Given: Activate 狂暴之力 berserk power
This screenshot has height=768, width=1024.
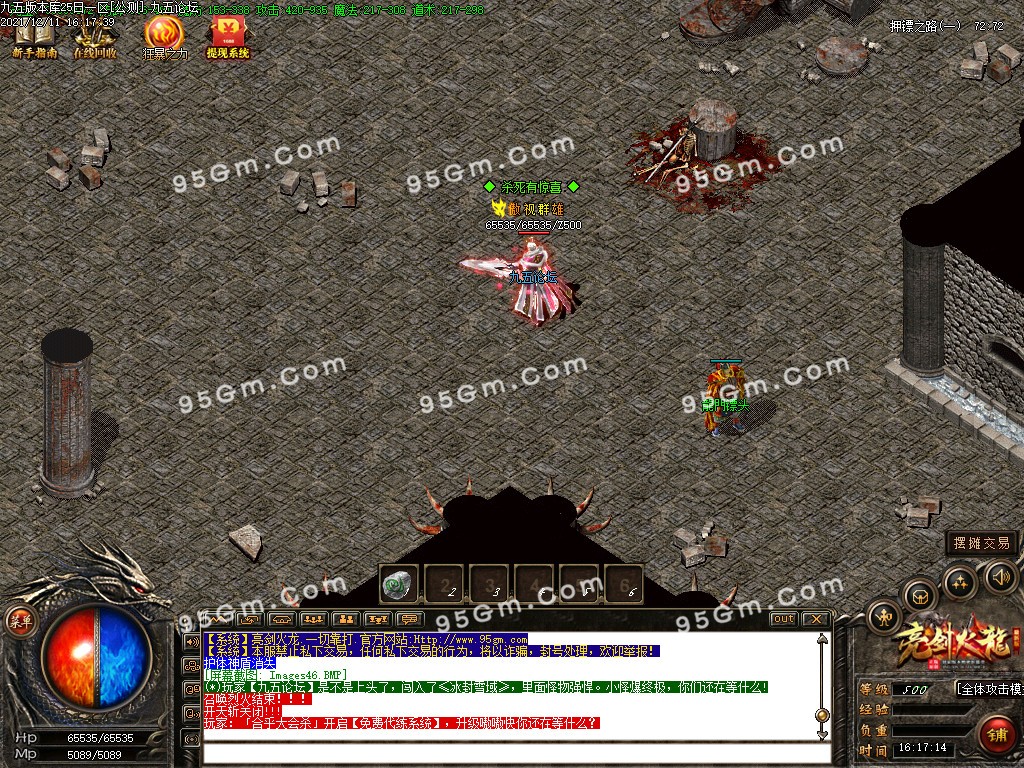Looking at the screenshot, I should pos(164,37).
